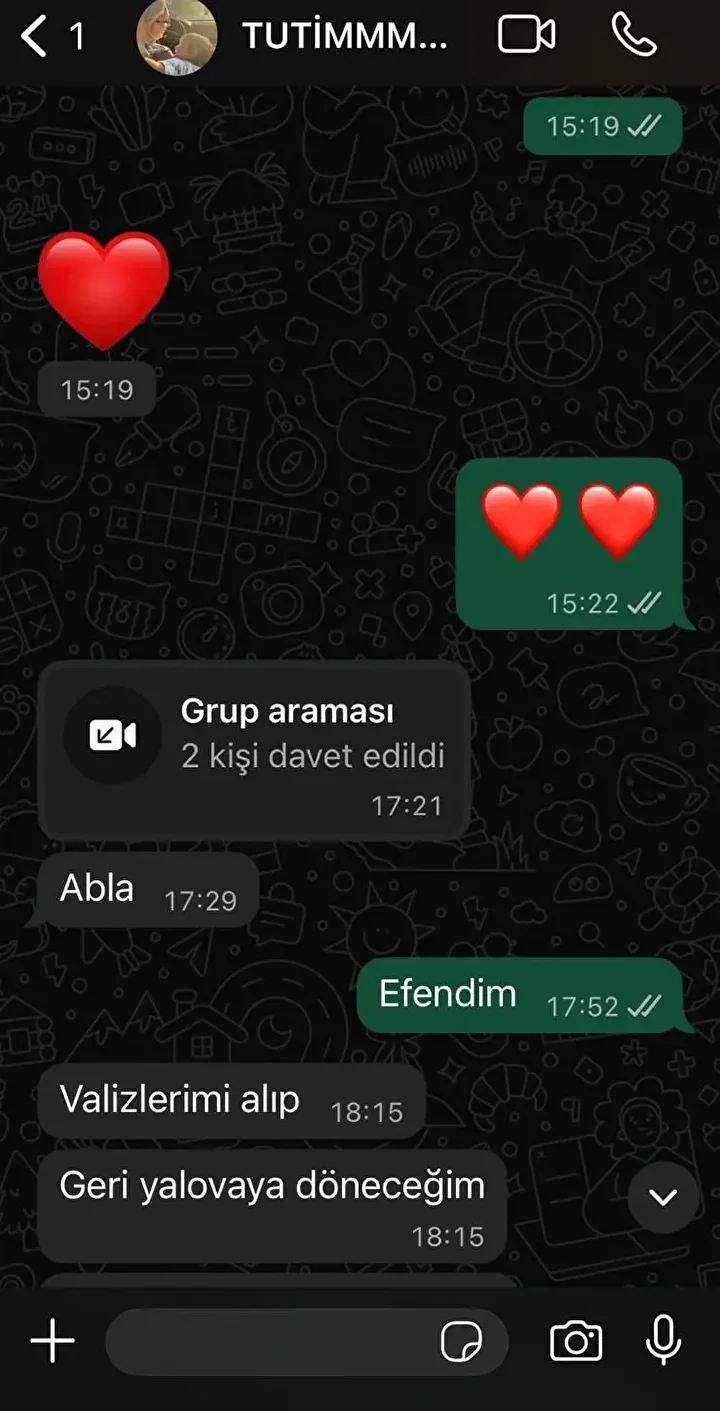720x1411 pixels.
Task: Focus the message input field
Action: [270, 1341]
